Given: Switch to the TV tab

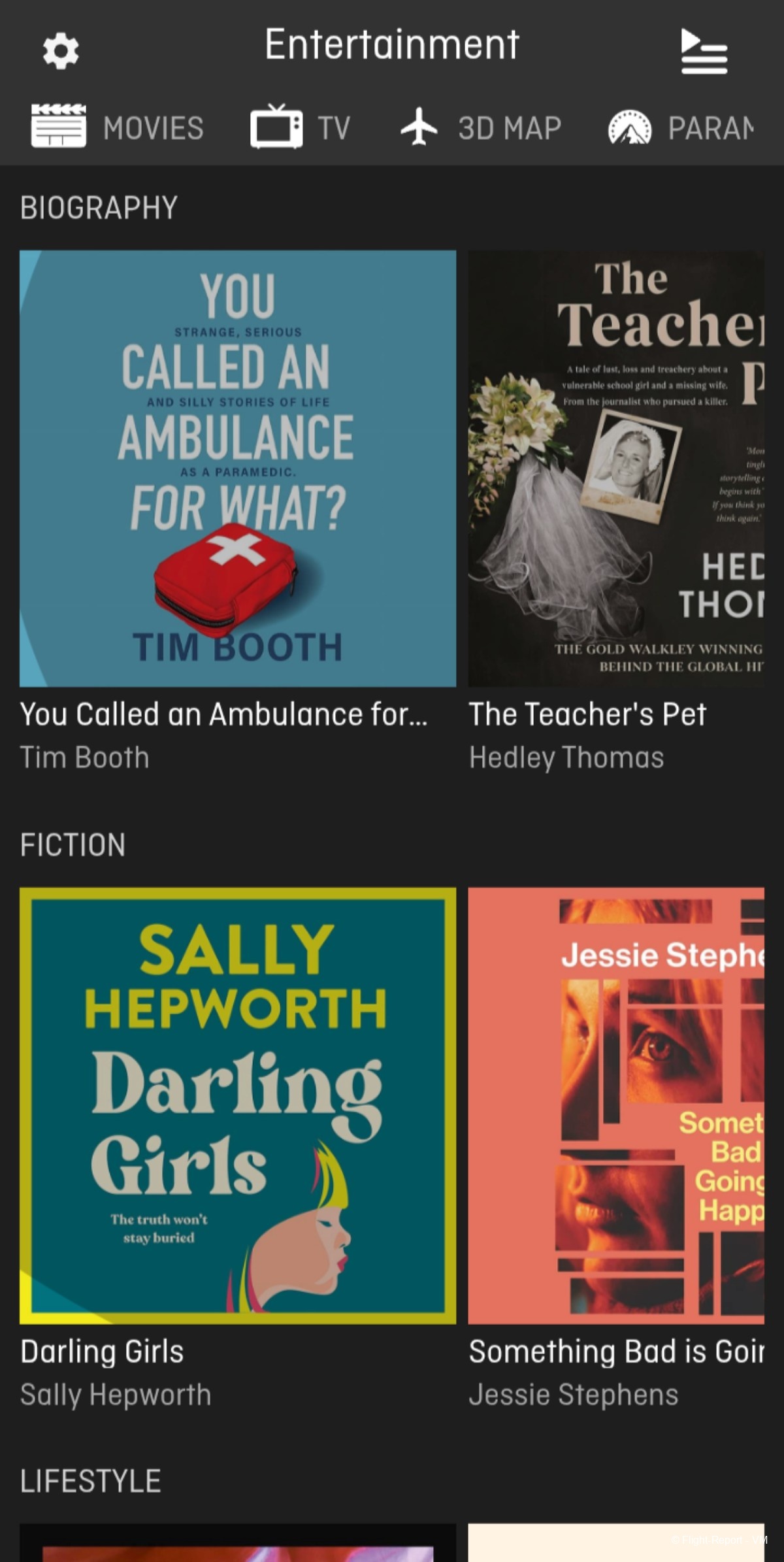Looking at the screenshot, I should [x=301, y=127].
